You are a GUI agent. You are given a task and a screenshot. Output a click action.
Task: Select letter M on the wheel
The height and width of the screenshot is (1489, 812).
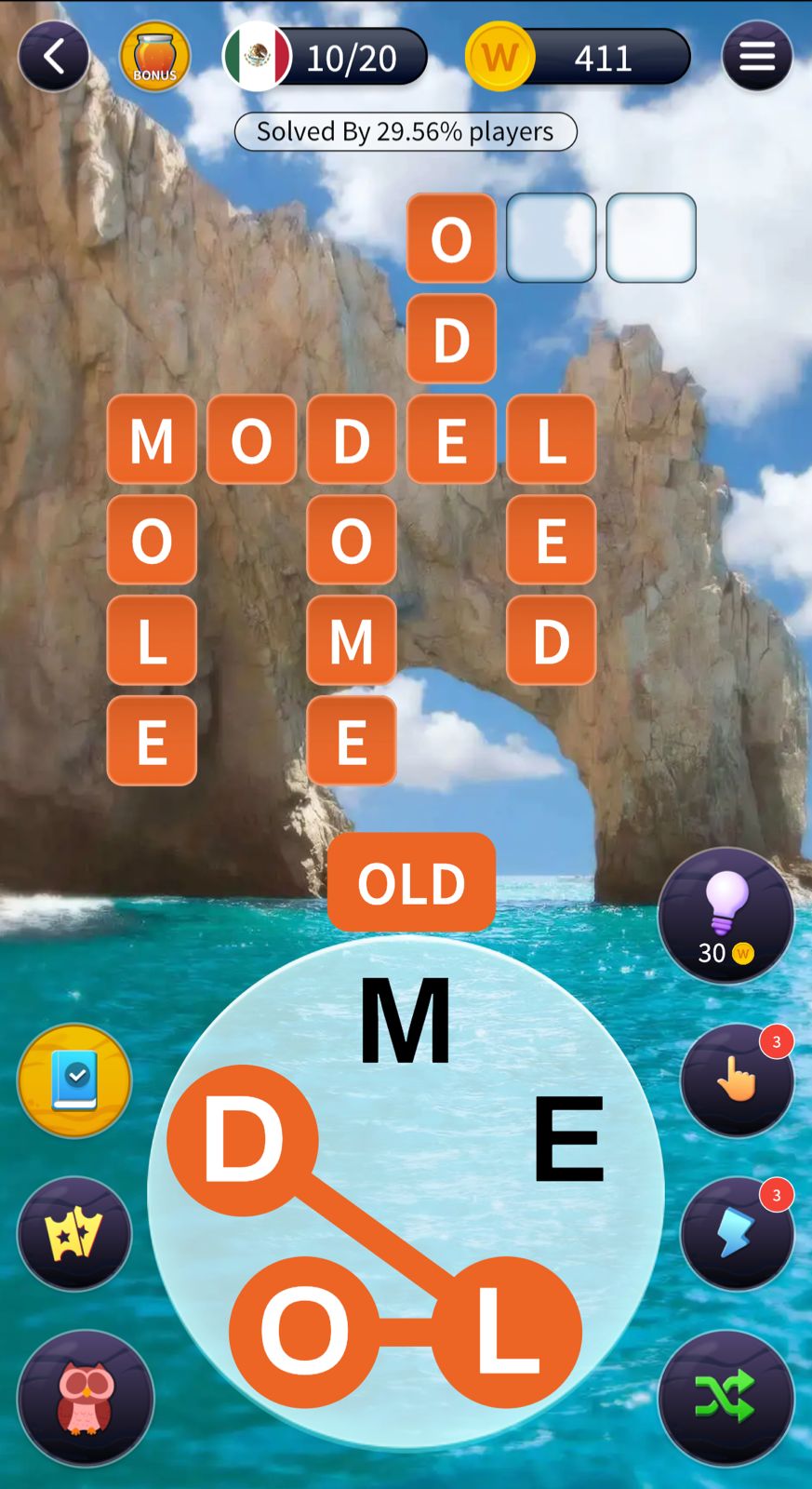click(x=406, y=1021)
